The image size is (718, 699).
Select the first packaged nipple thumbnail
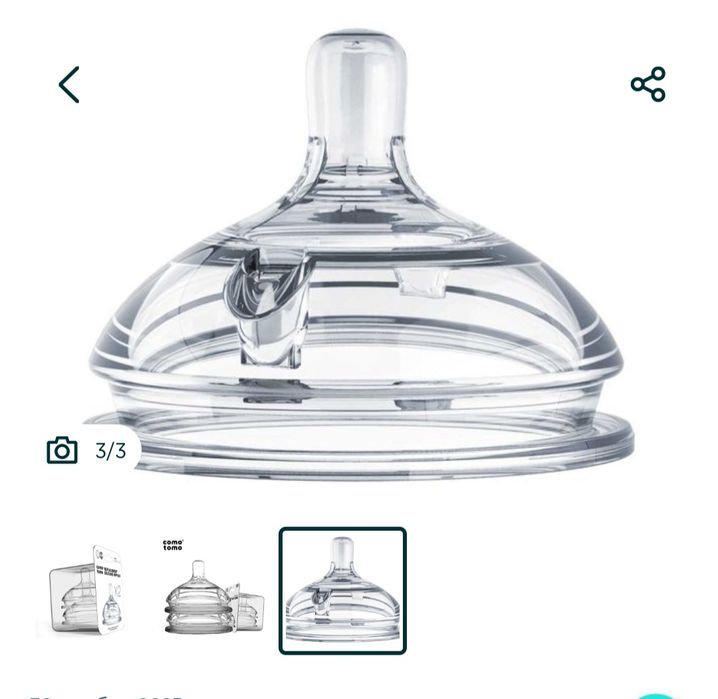click(x=91, y=590)
